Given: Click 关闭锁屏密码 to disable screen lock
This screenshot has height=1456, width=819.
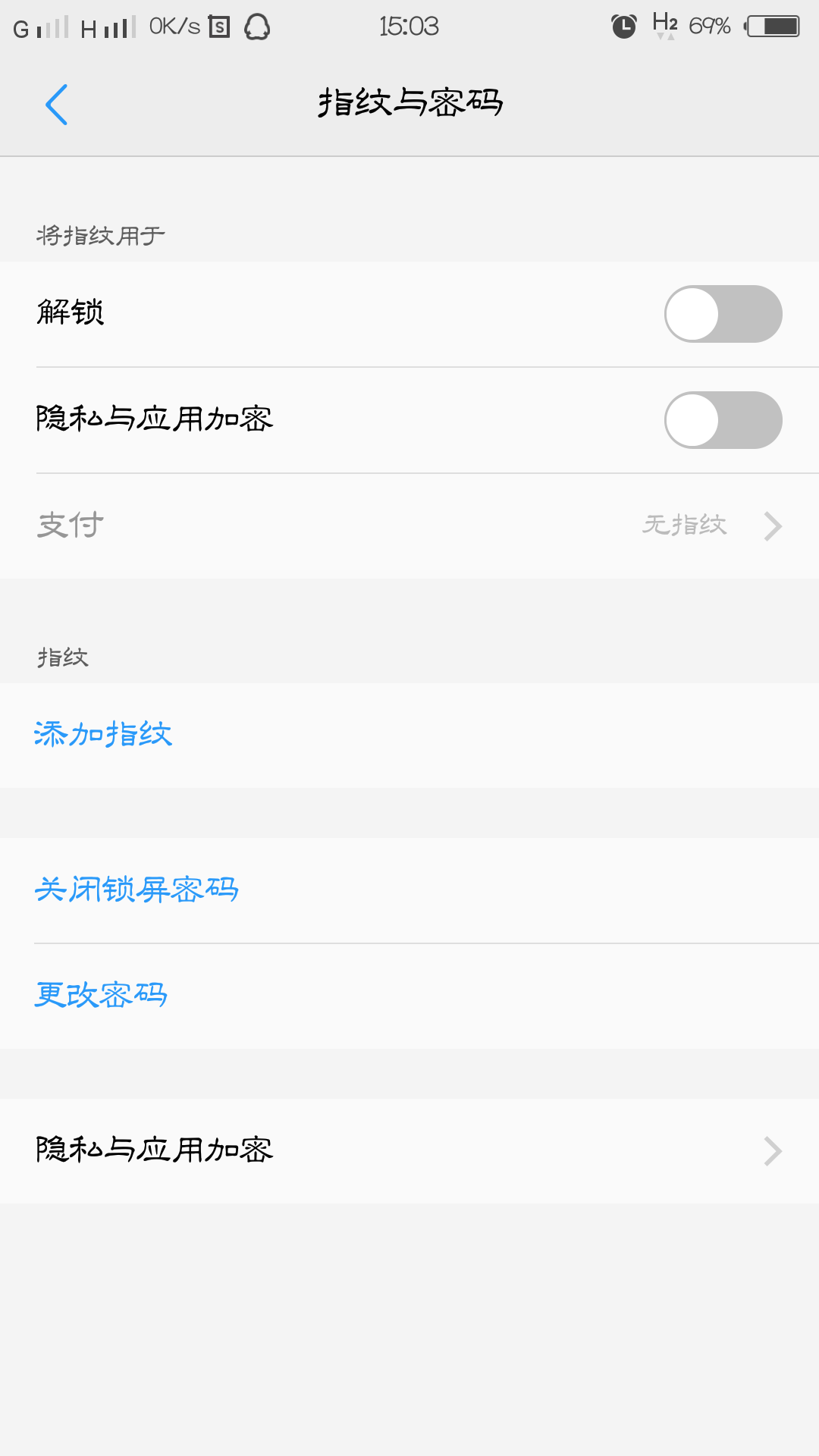Looking at the screenshot, I should [136, 889].
